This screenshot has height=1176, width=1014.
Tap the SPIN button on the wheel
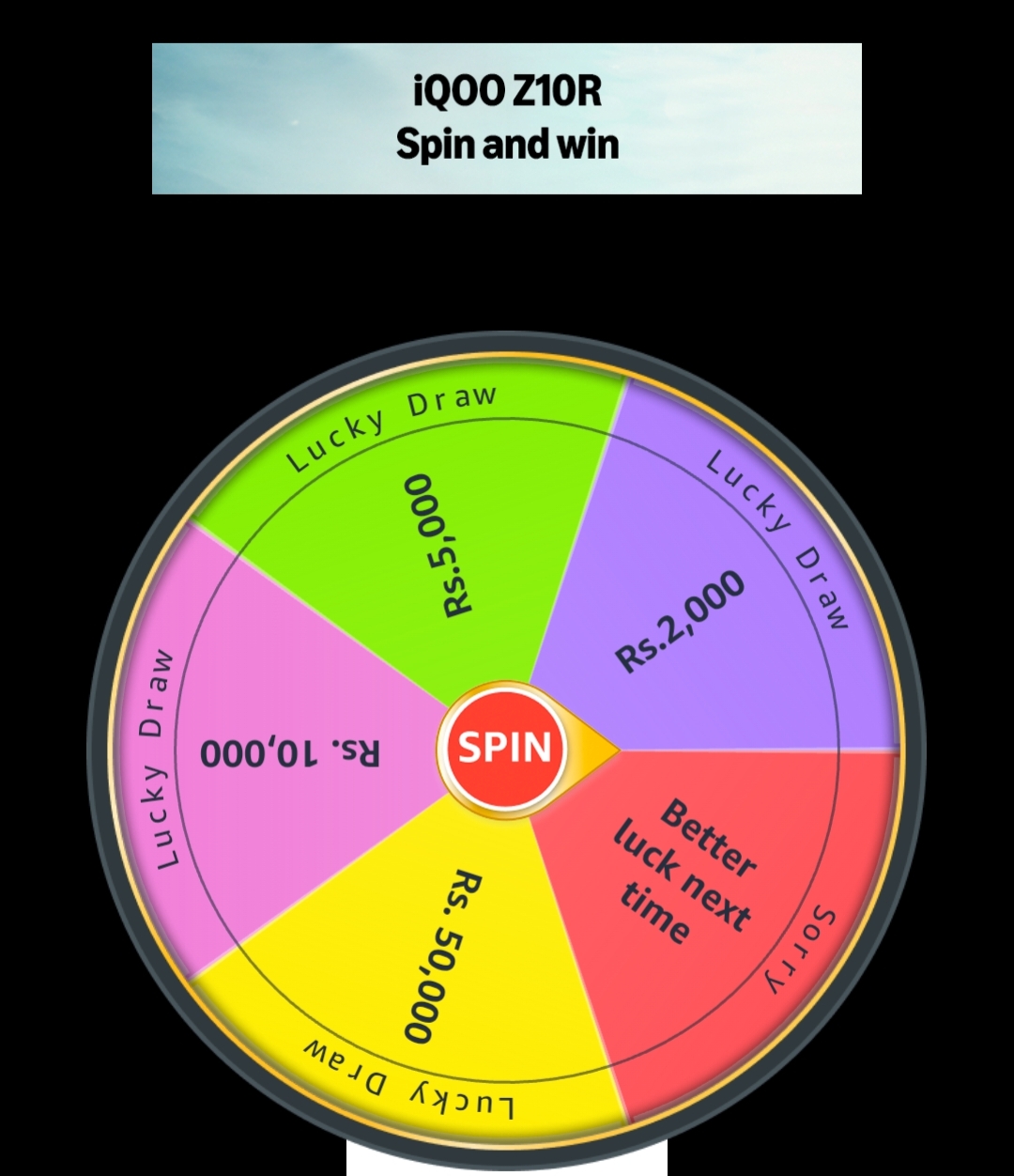(x=504, y=748)
